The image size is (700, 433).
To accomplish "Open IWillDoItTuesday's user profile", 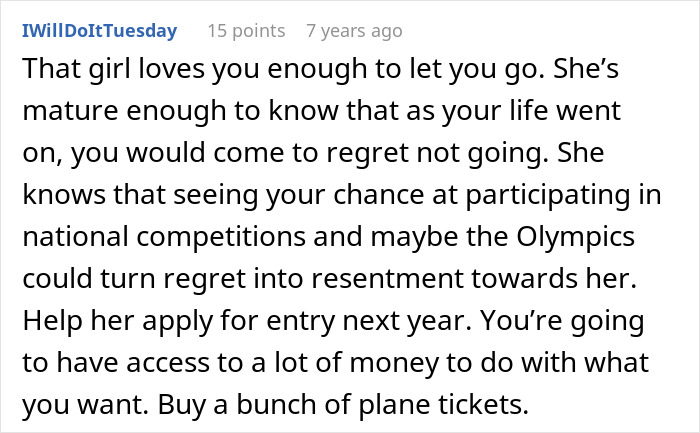I will [x=99, y=31].
